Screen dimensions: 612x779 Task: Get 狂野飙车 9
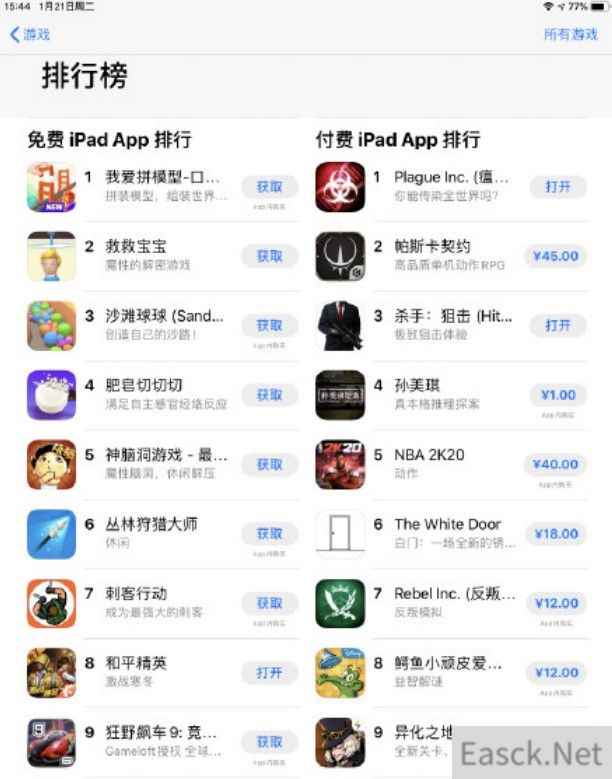tap(269, 742)
